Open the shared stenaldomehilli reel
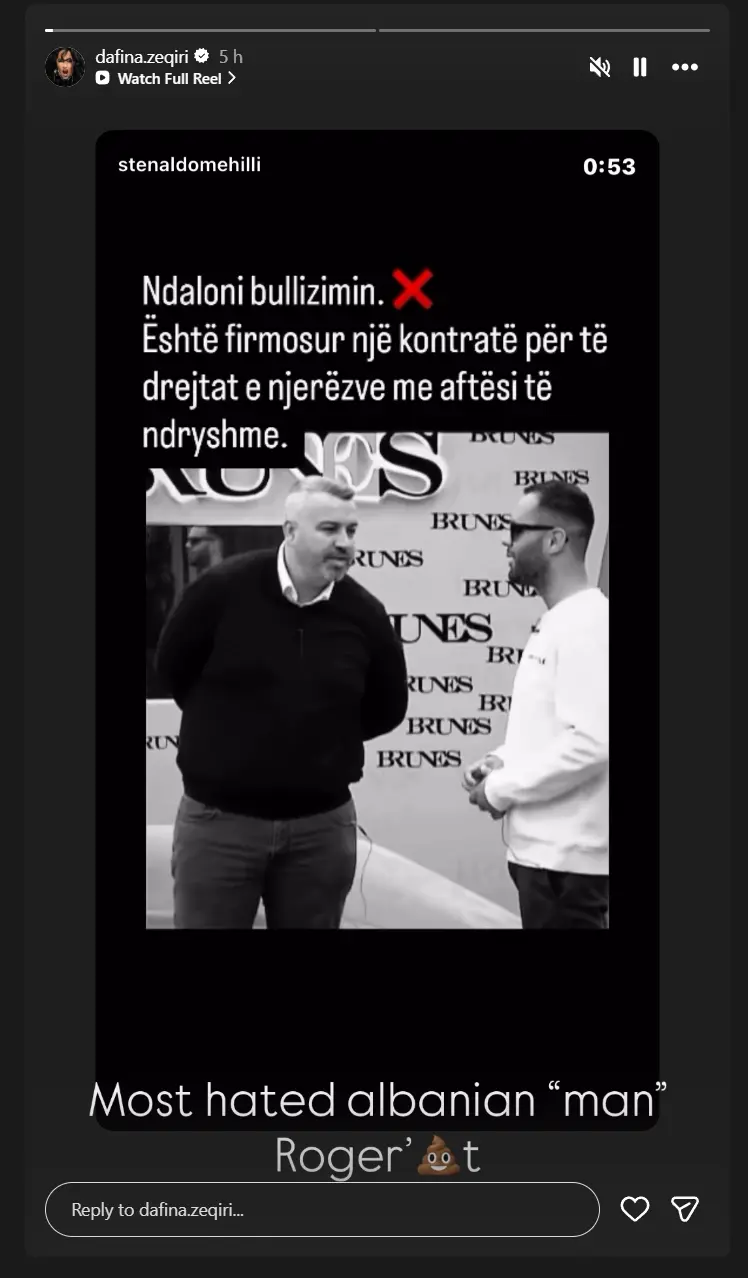Viewport: 748px width, 1278px height. coord(377,630)
